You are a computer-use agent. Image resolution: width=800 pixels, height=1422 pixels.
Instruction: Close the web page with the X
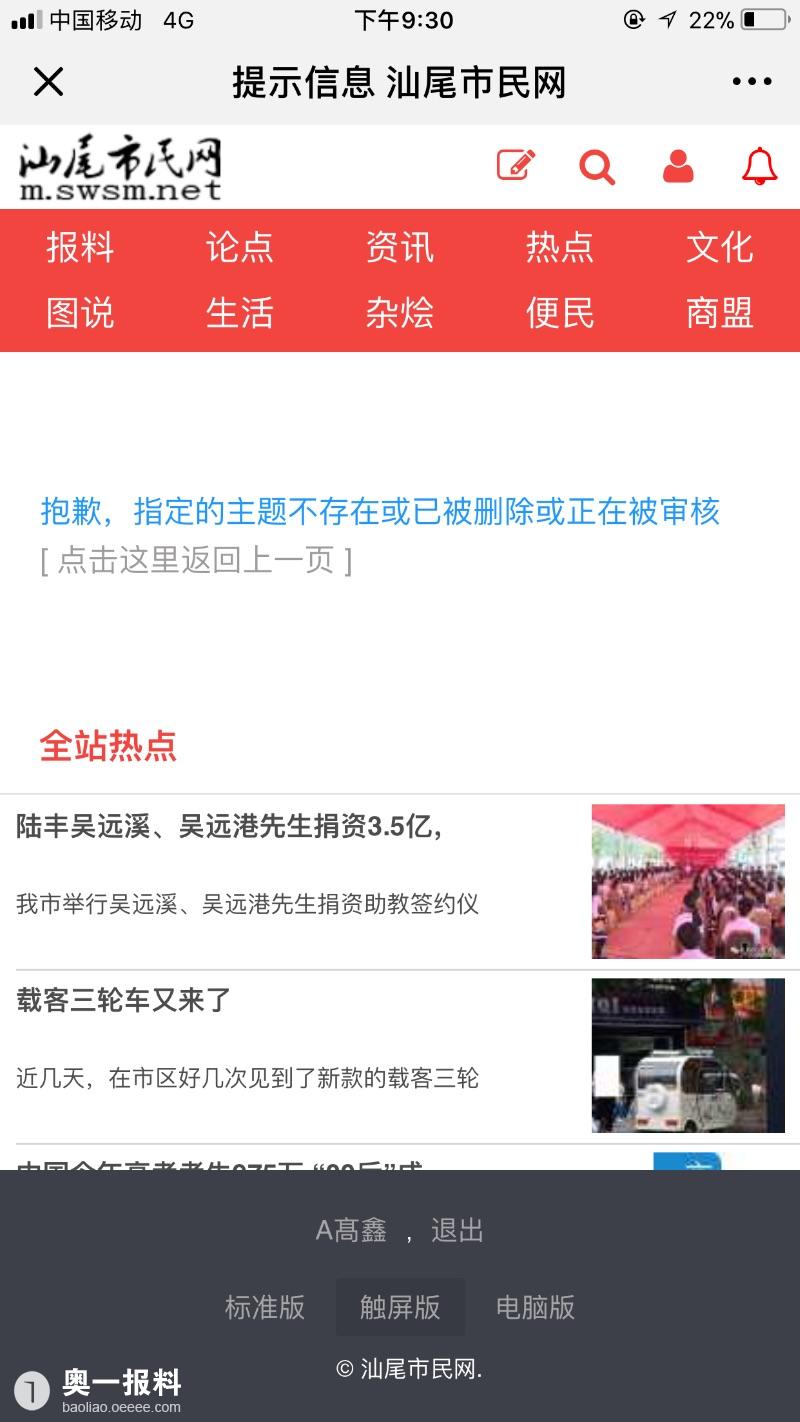48,81
